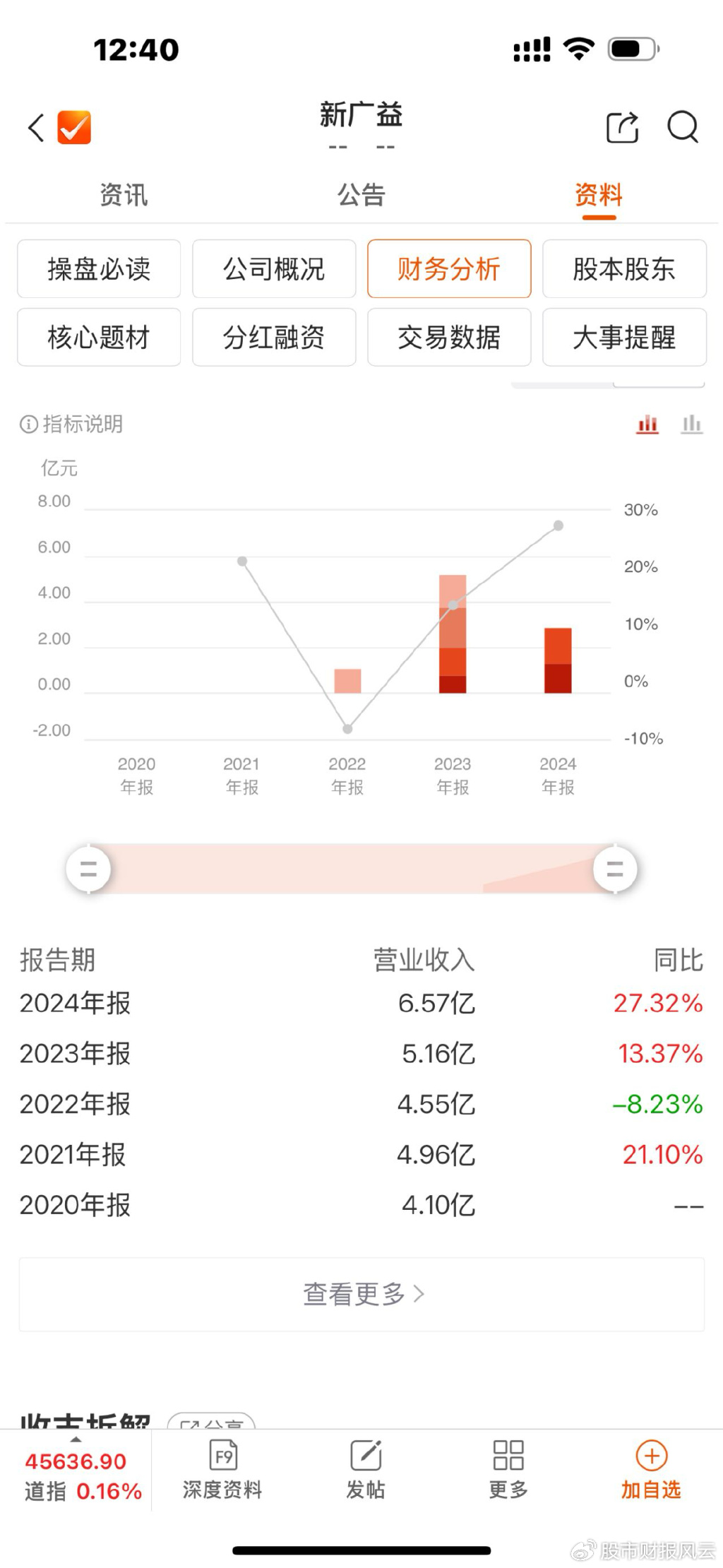The height and width of the screenshot is (1568, 723).
Task: Go back to the previous page
Action: click(37, 128)
